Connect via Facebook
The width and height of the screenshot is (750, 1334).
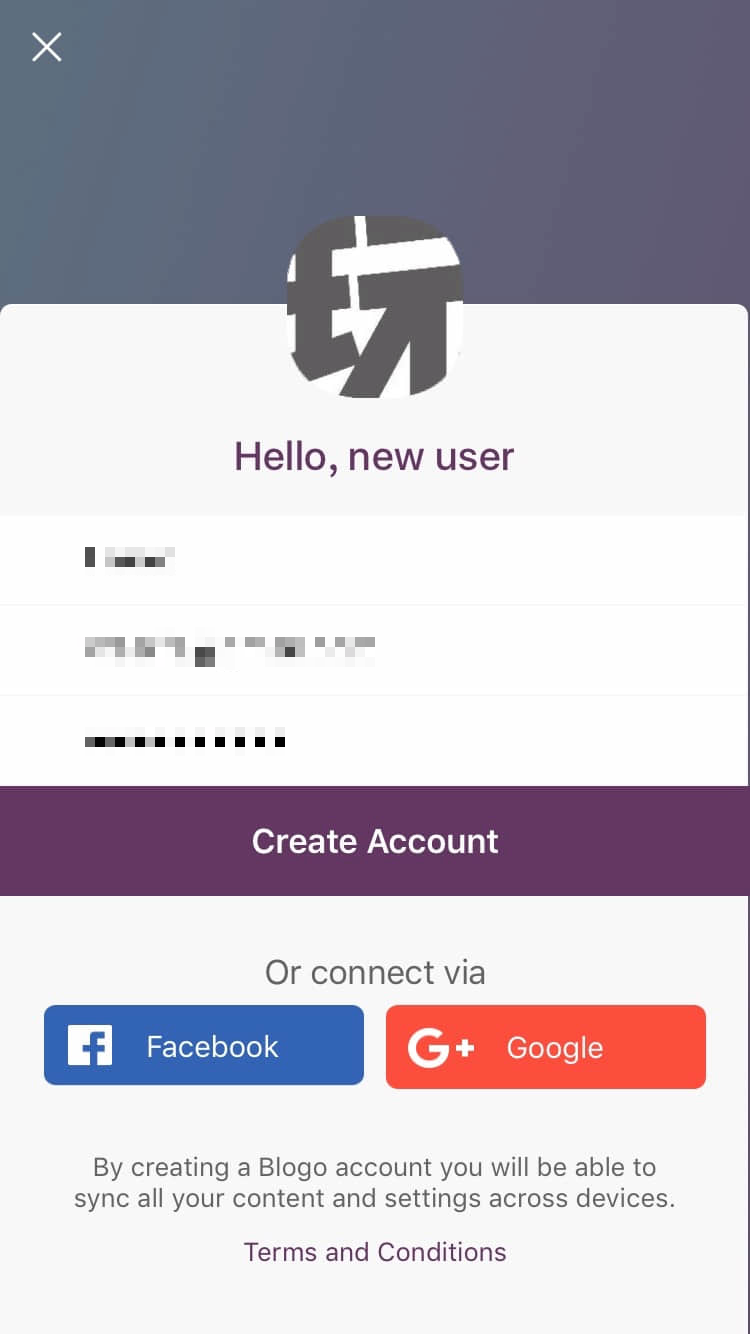[204, 1045]
